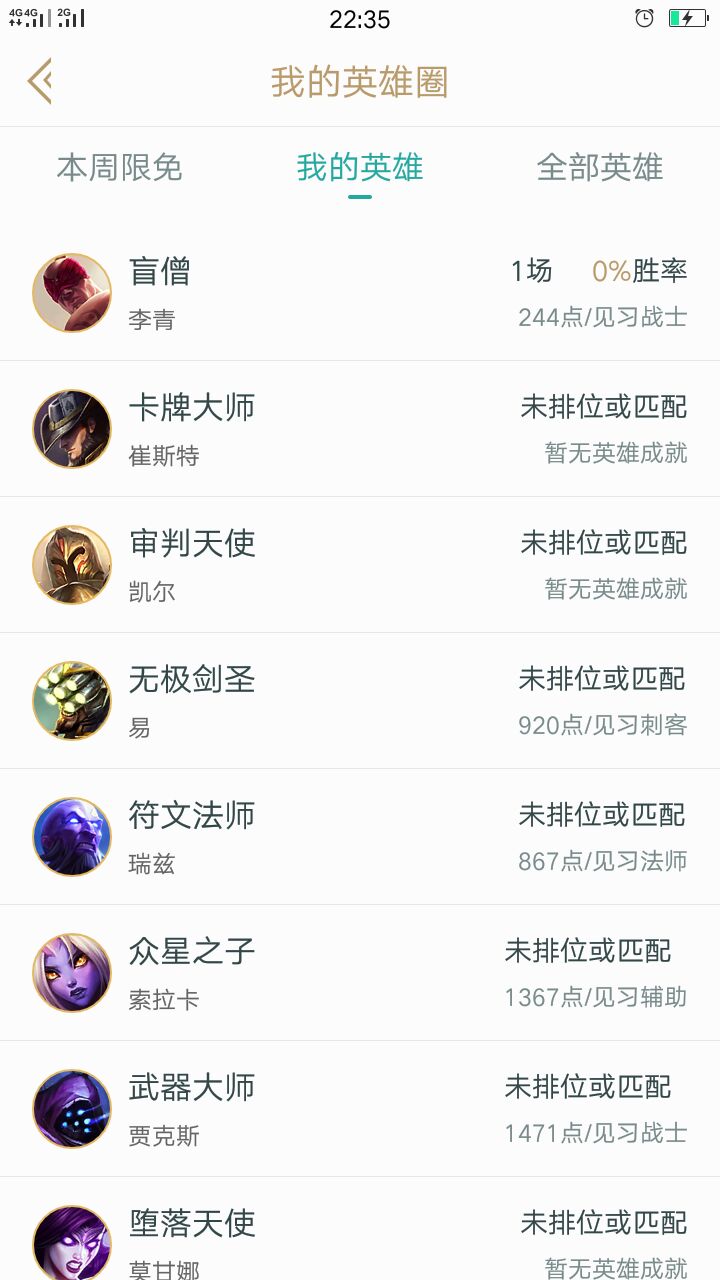This screenshot has width=720, height=1280.
Task: Switch to the 本周限免 tab
Action: click(119, 168)
